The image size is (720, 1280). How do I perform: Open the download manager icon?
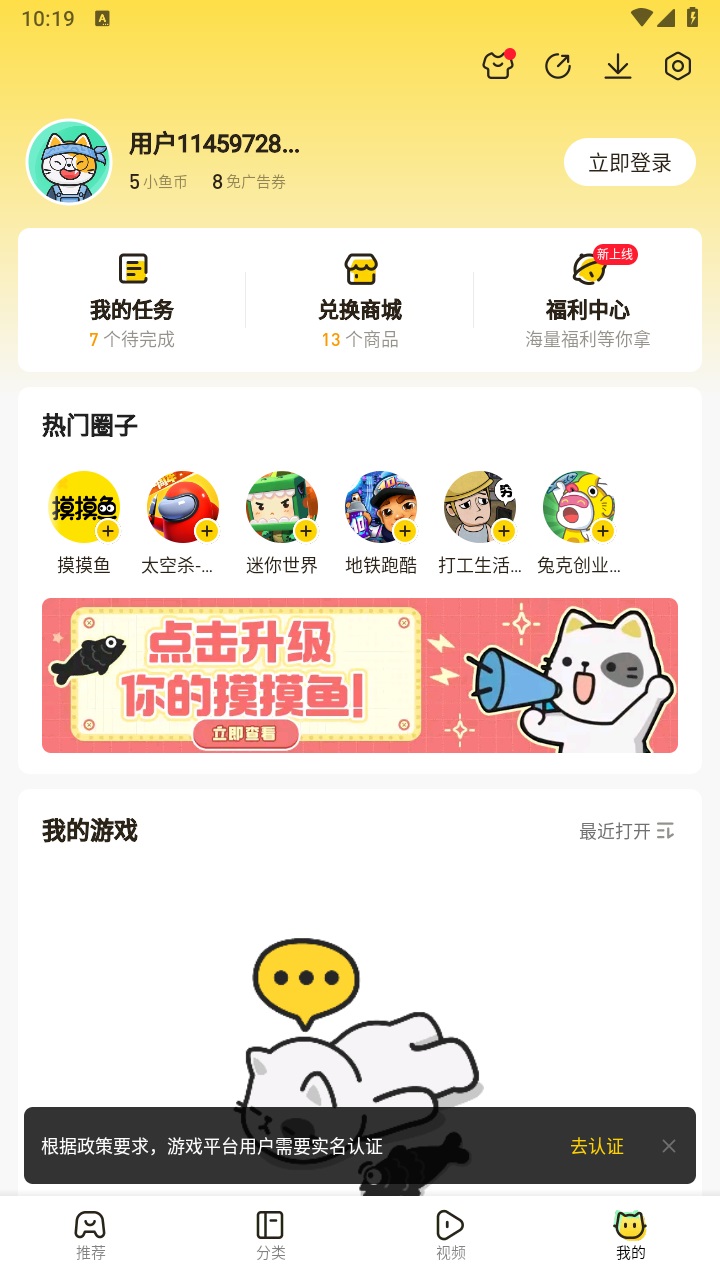pos(618,66)
